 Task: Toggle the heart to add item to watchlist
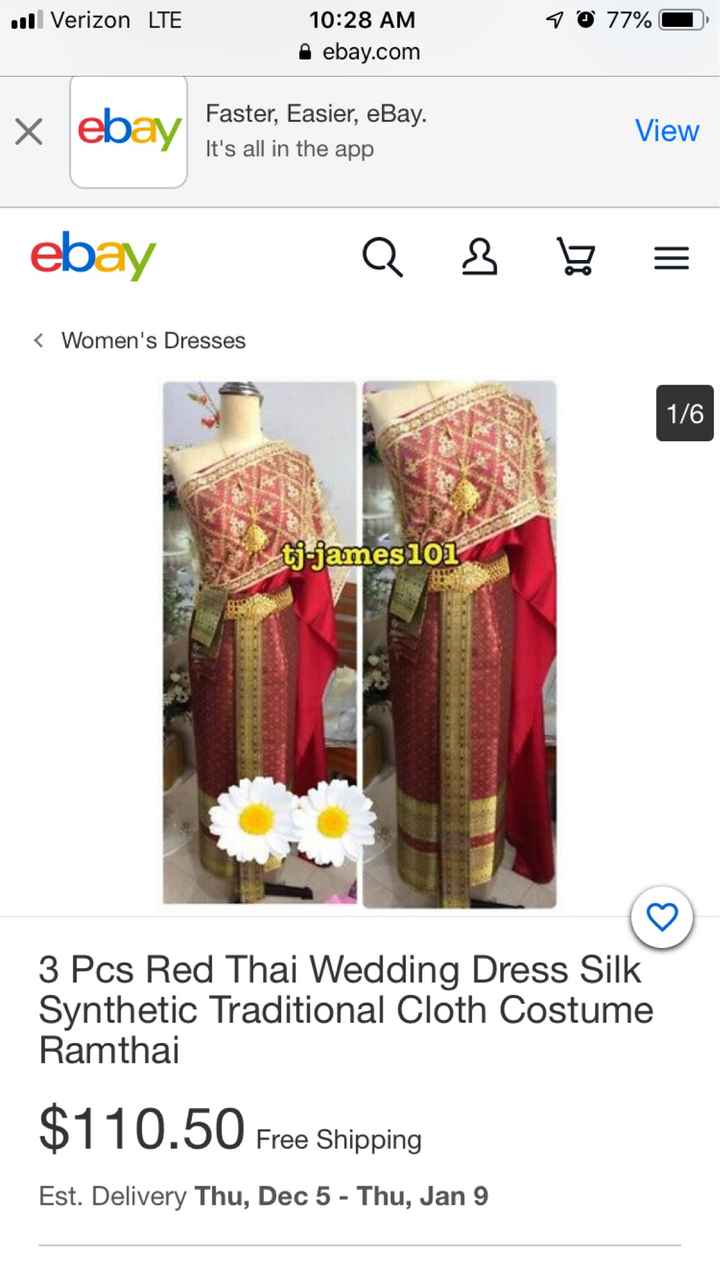click(x=662, y=917)
